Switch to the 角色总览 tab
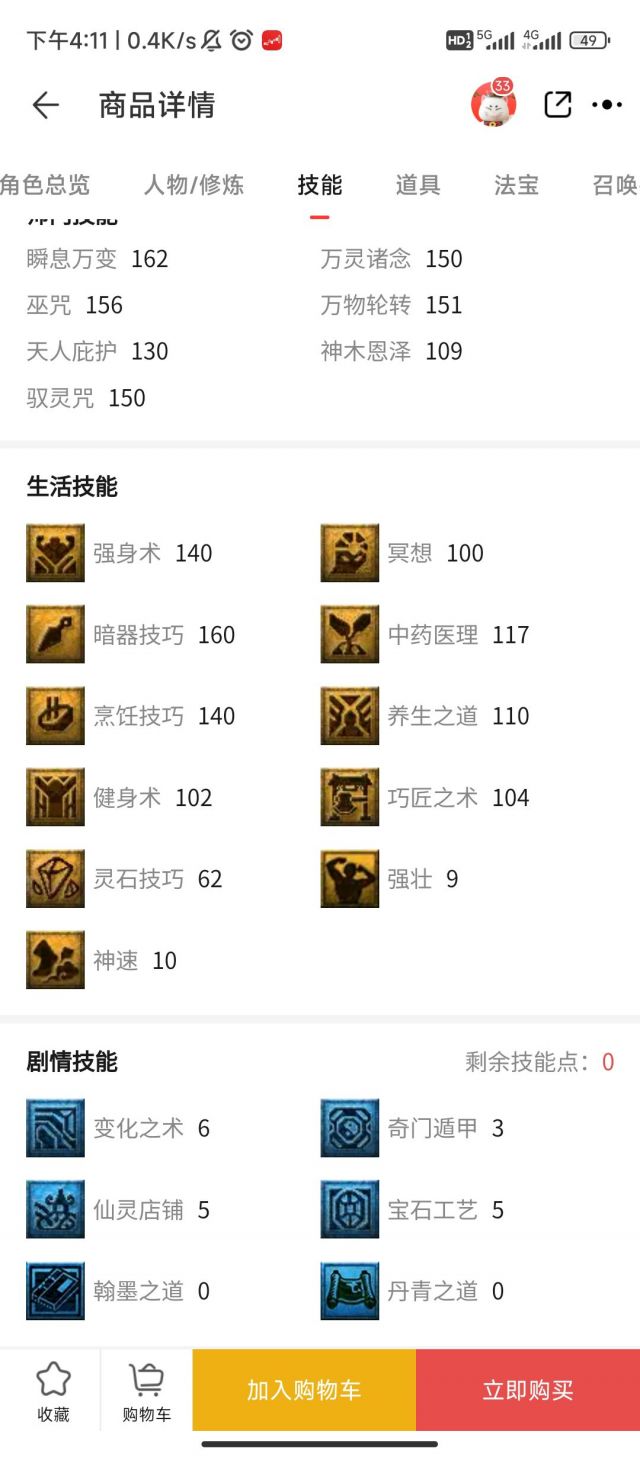The width and height of the screenshot is (640, 1457). (44, 185)
